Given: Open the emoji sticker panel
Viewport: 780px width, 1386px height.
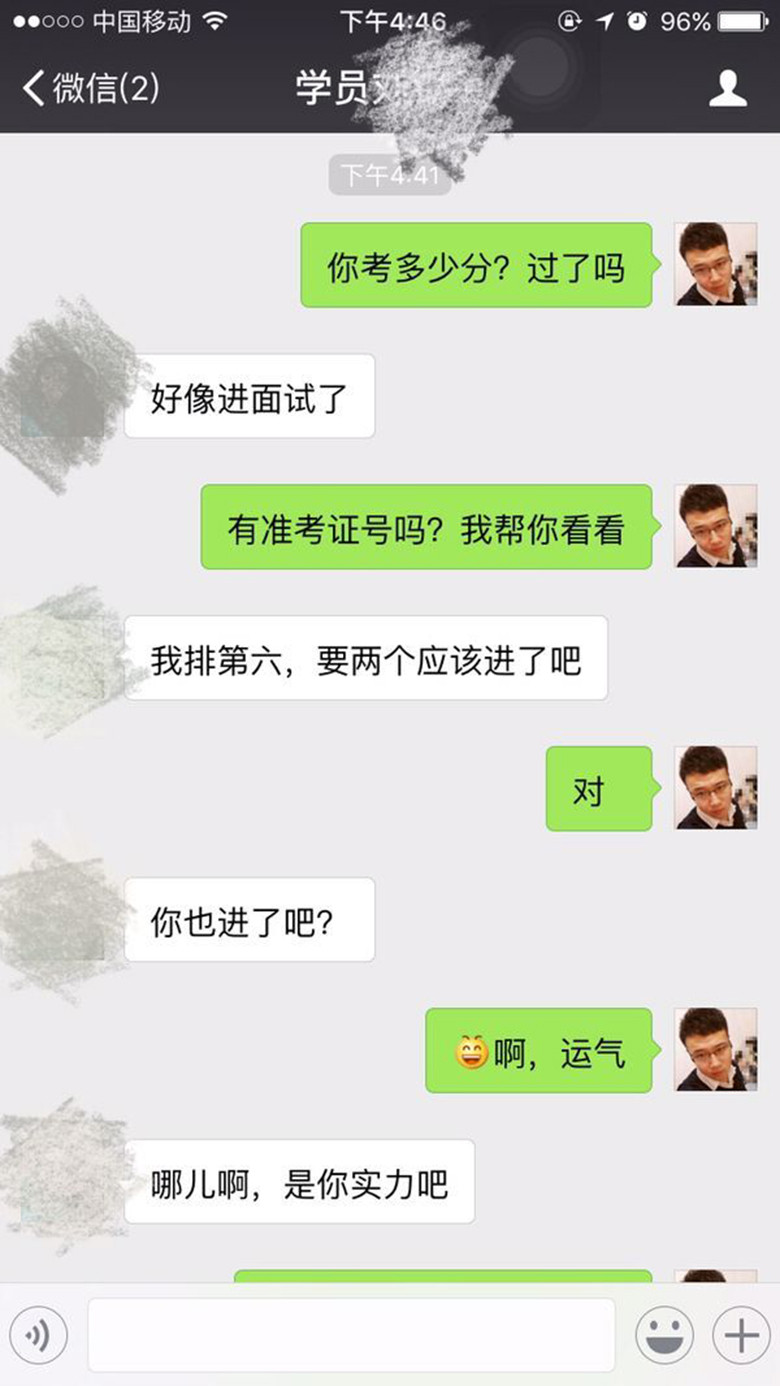Looking at the screenshot, I should coord(664,1336).
